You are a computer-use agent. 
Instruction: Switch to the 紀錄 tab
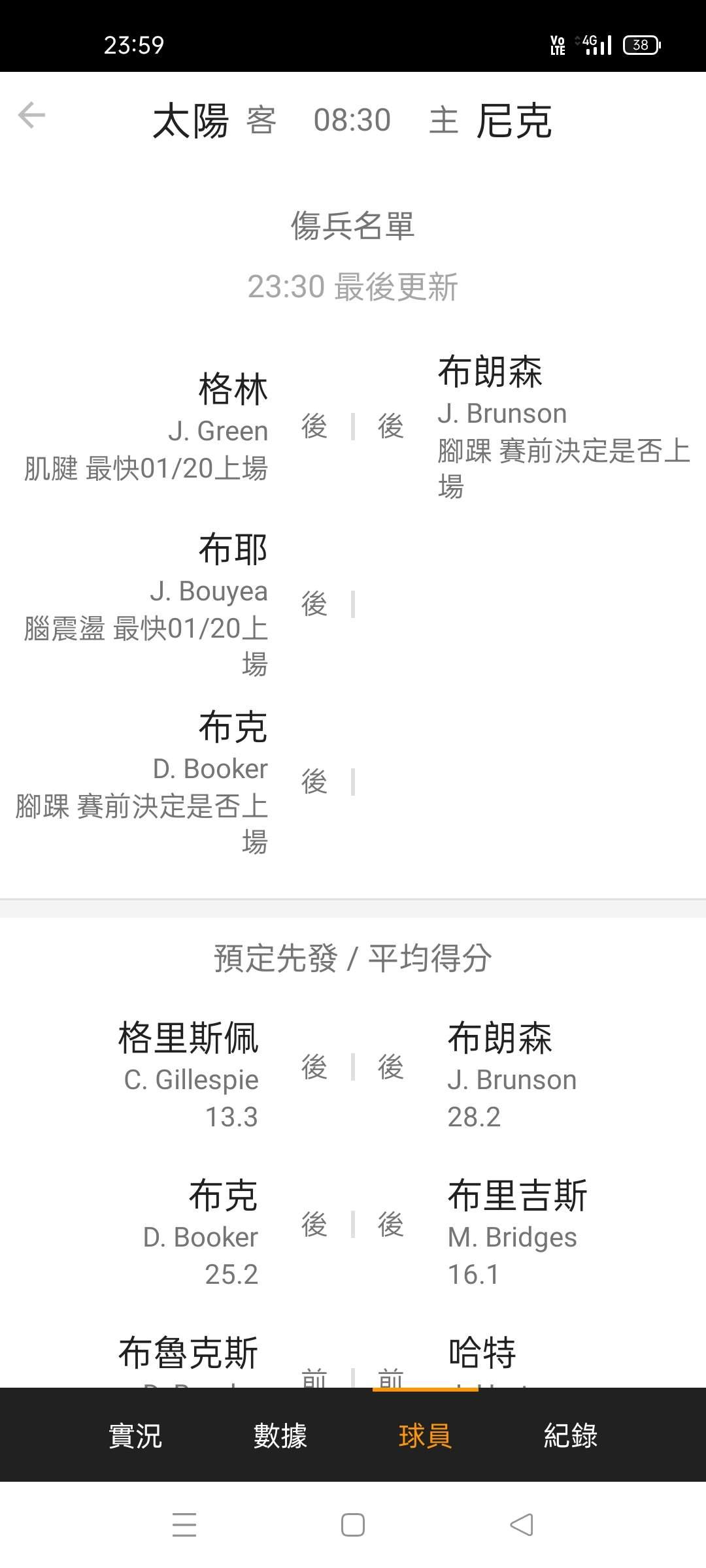point(570,1435)
